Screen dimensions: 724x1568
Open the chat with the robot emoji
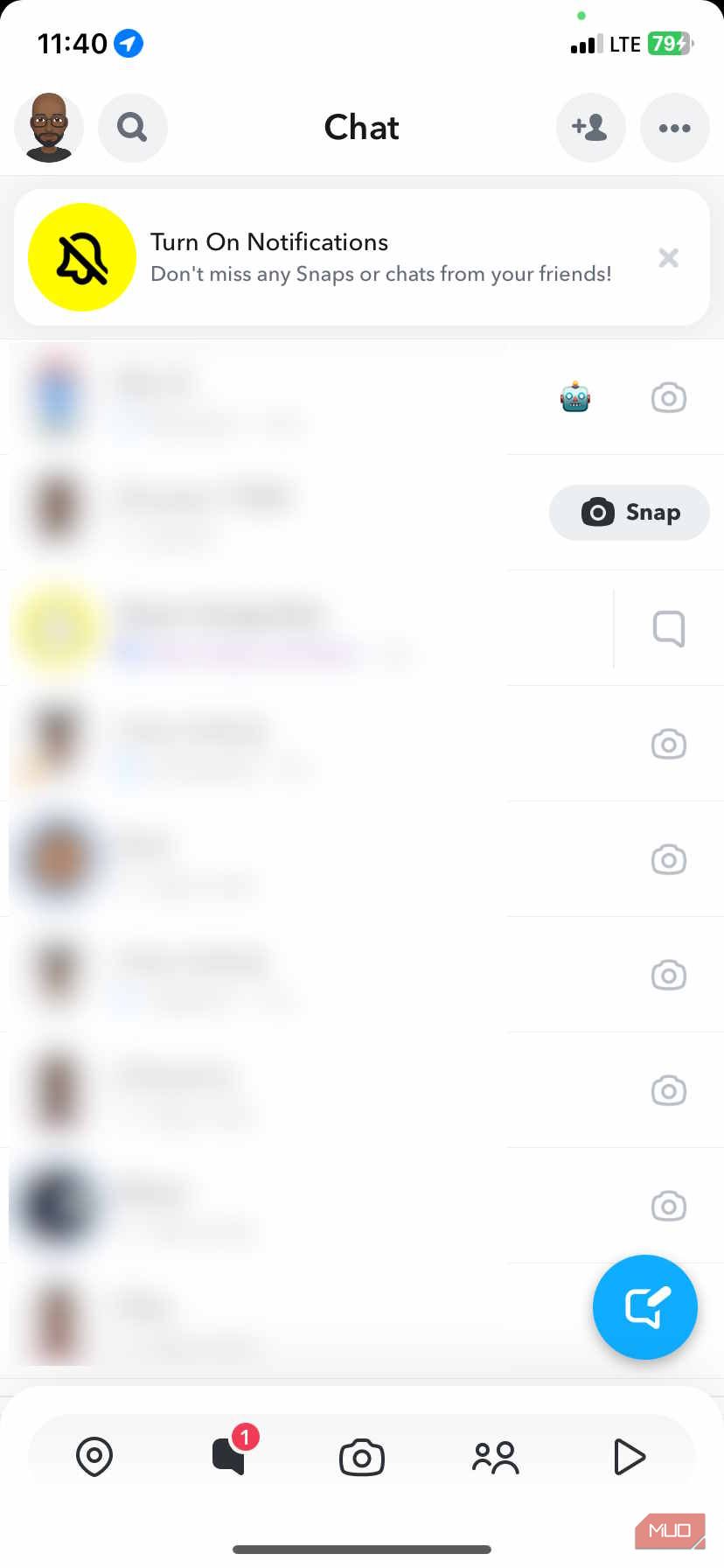click(x=262, y=398)
